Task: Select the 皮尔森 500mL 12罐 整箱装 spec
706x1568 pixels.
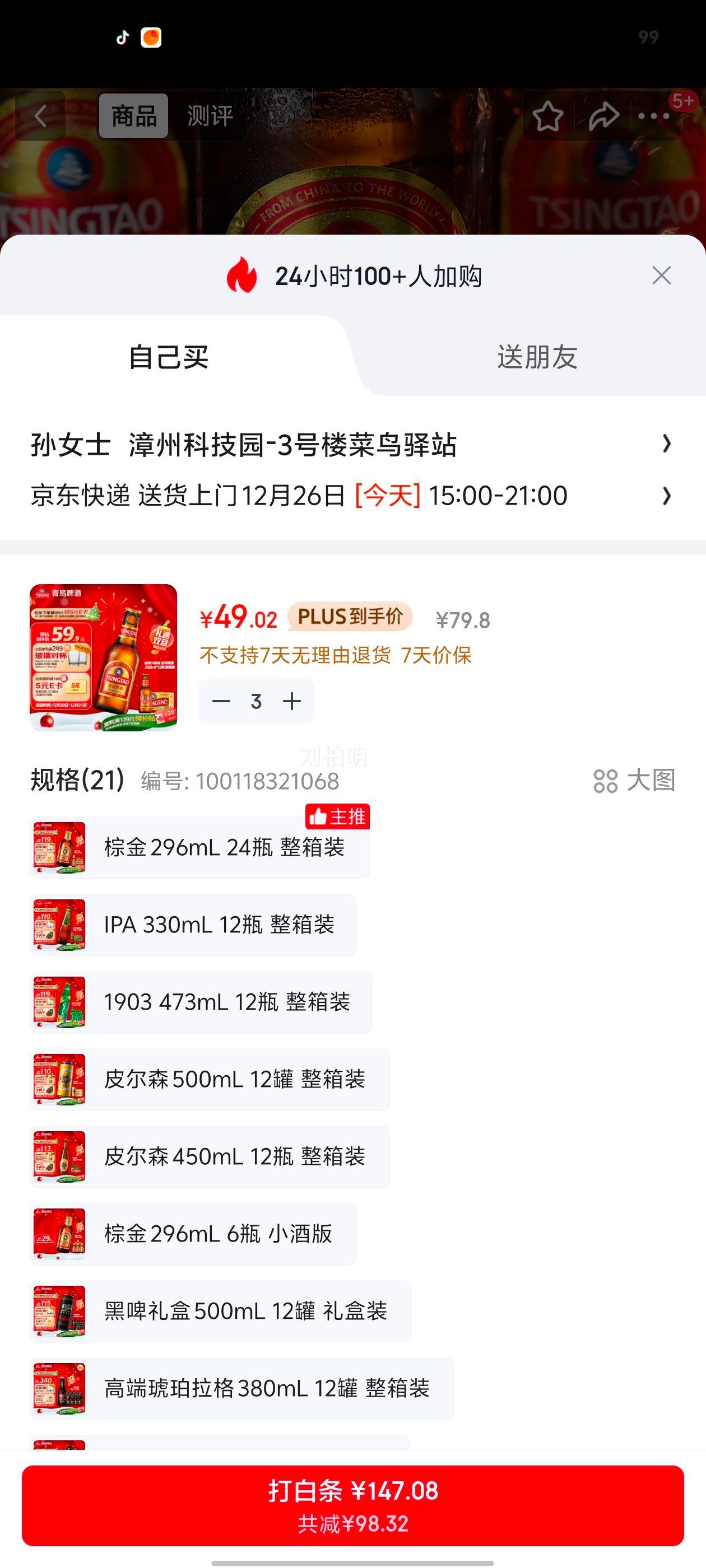Action: pos(208,1079)
